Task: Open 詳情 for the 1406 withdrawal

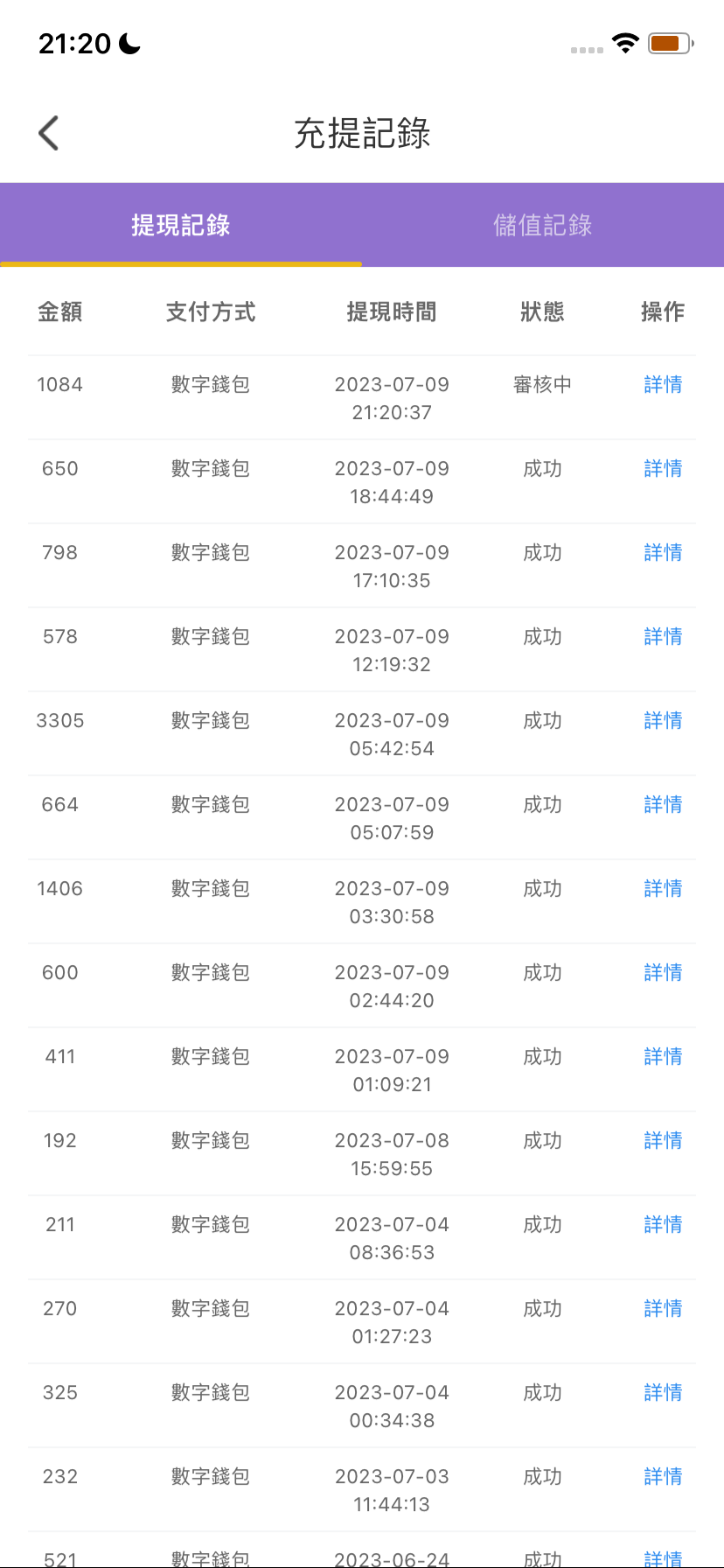Action: (663, 888)
